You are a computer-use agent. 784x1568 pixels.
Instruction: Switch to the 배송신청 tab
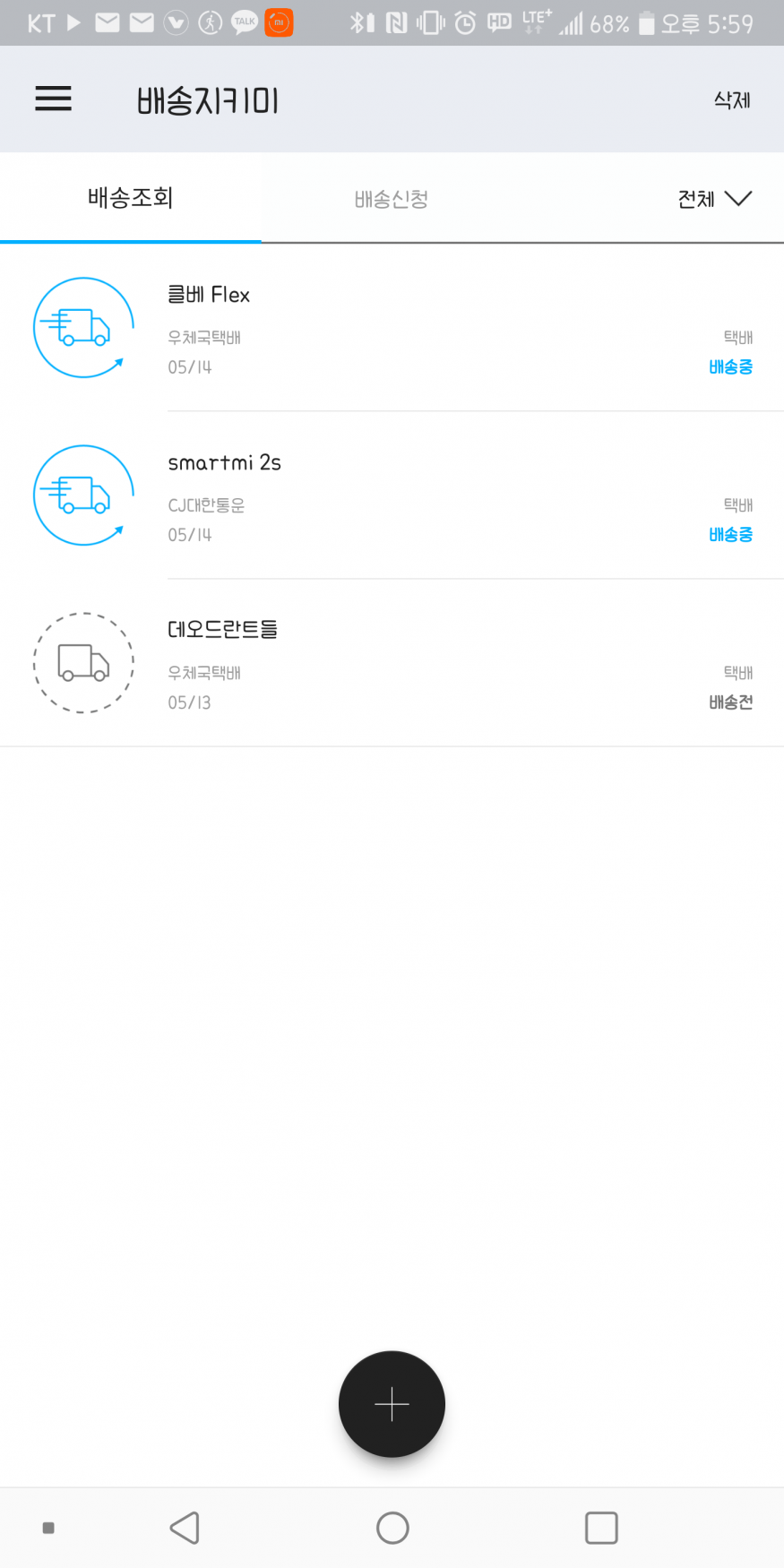pyautogui.click(x=392, y=199)
